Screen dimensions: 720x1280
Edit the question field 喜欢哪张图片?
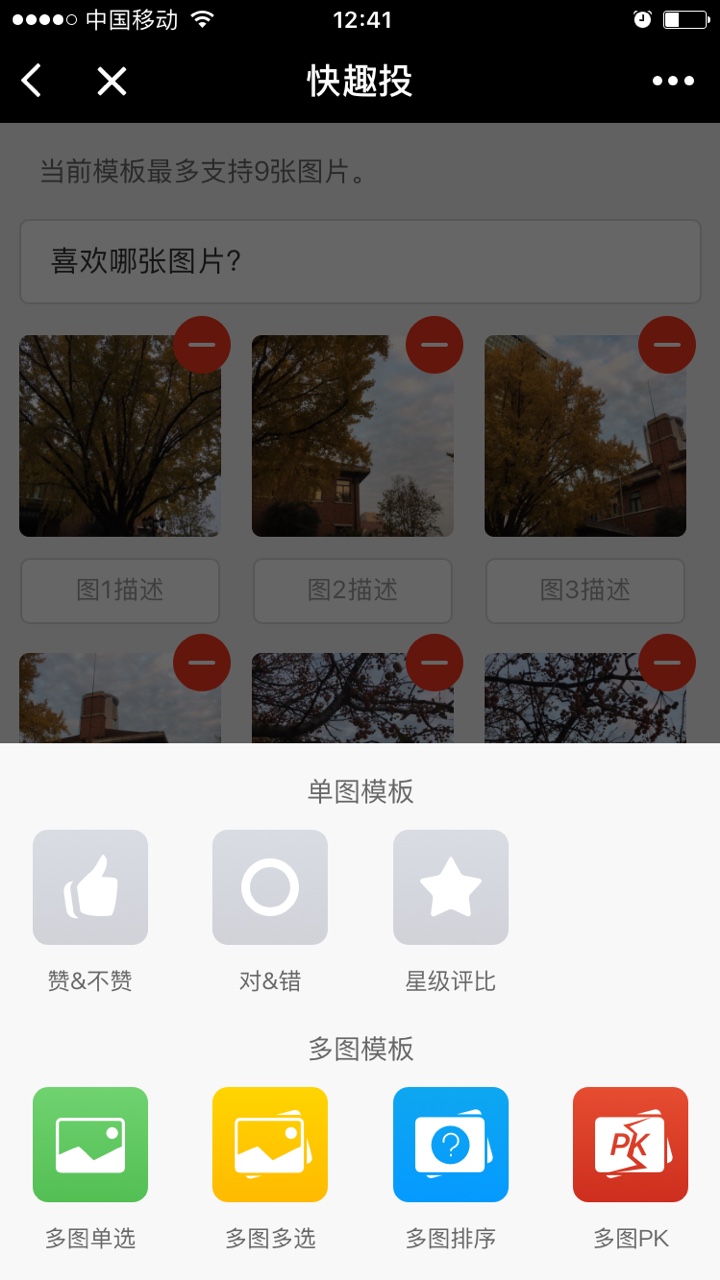360,262
